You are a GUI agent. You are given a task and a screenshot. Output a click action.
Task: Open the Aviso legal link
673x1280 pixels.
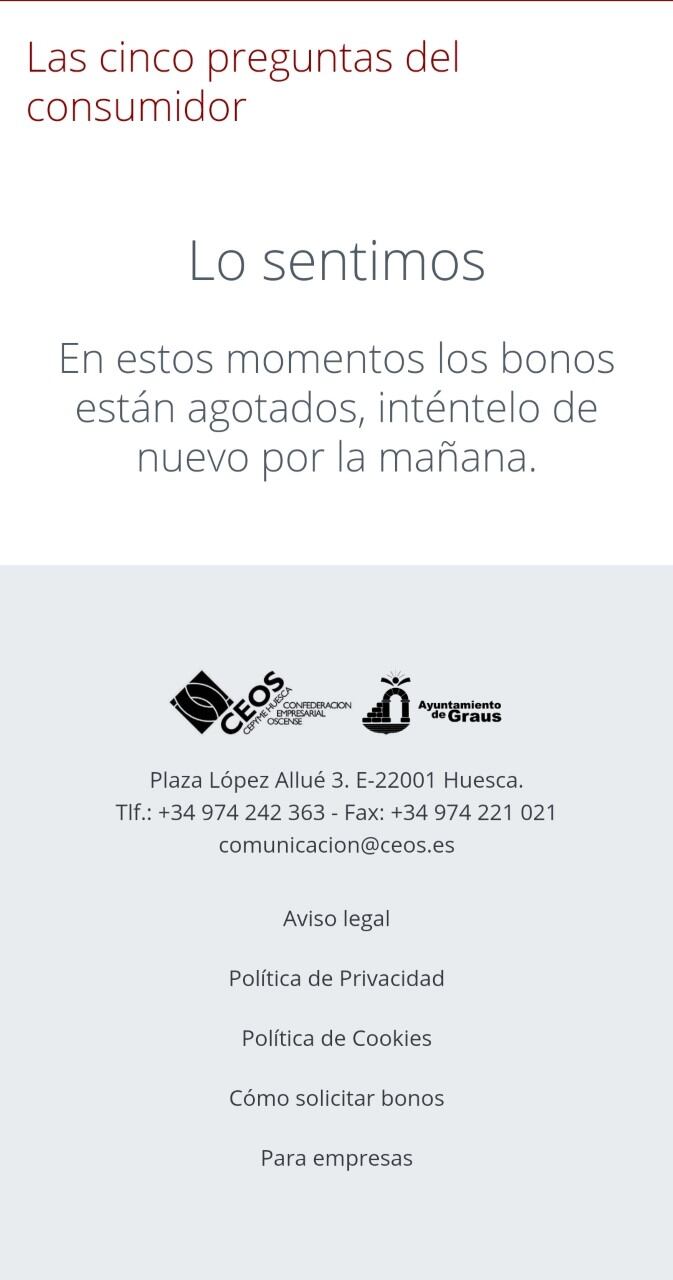(336, 918)
